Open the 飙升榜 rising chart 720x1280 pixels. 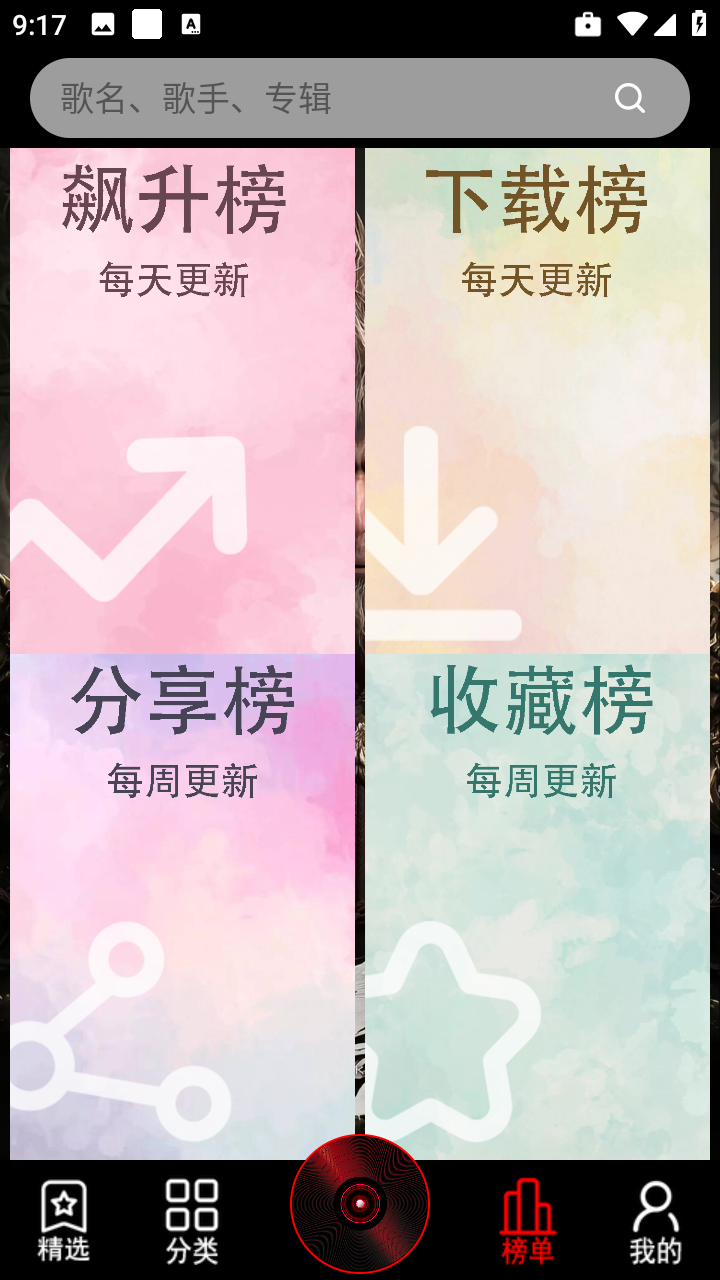coord(182,400)
